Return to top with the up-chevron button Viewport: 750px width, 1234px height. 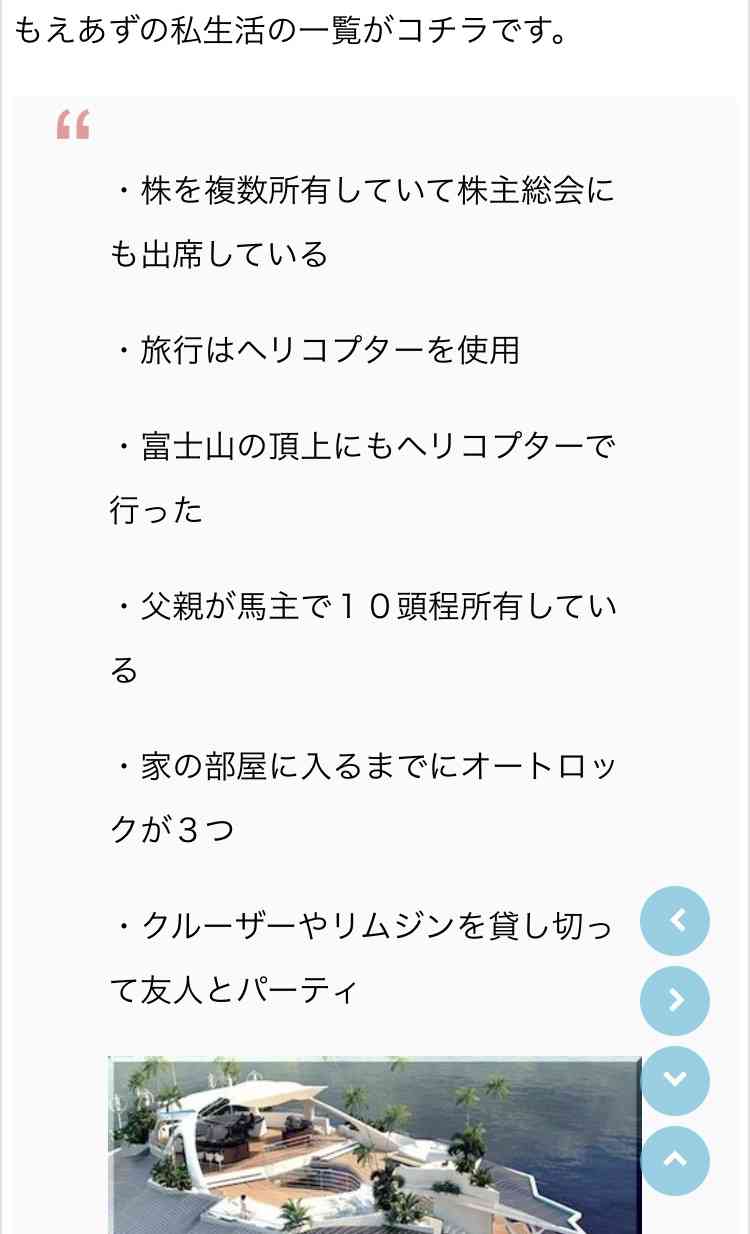(675, 1160)
